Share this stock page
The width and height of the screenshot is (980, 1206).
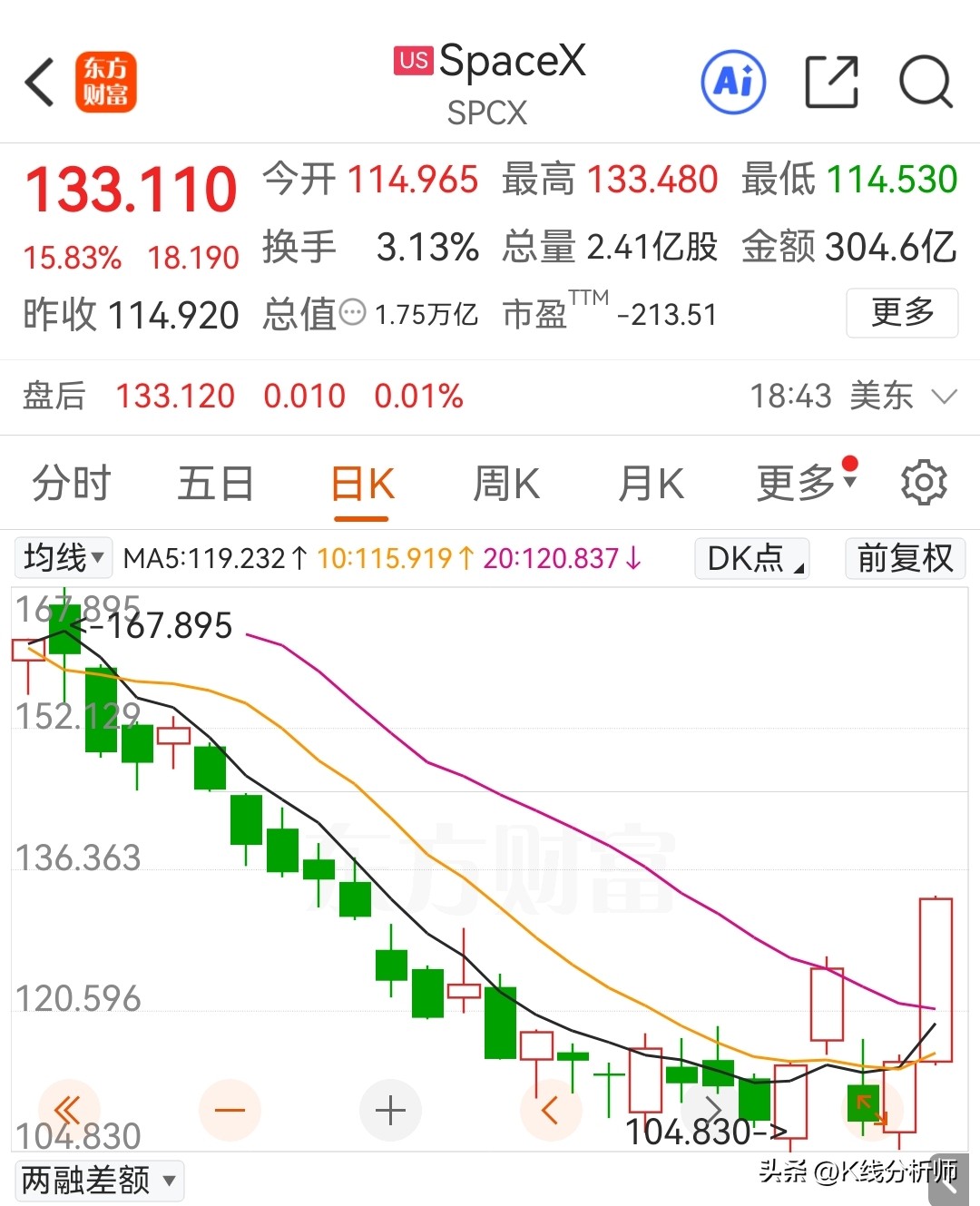tap(832, 83)
